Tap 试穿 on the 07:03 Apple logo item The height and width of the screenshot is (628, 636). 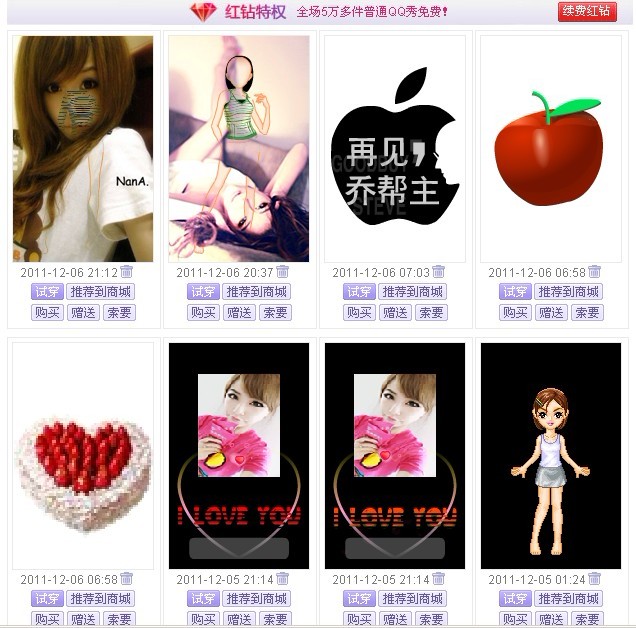click(359, 292)
